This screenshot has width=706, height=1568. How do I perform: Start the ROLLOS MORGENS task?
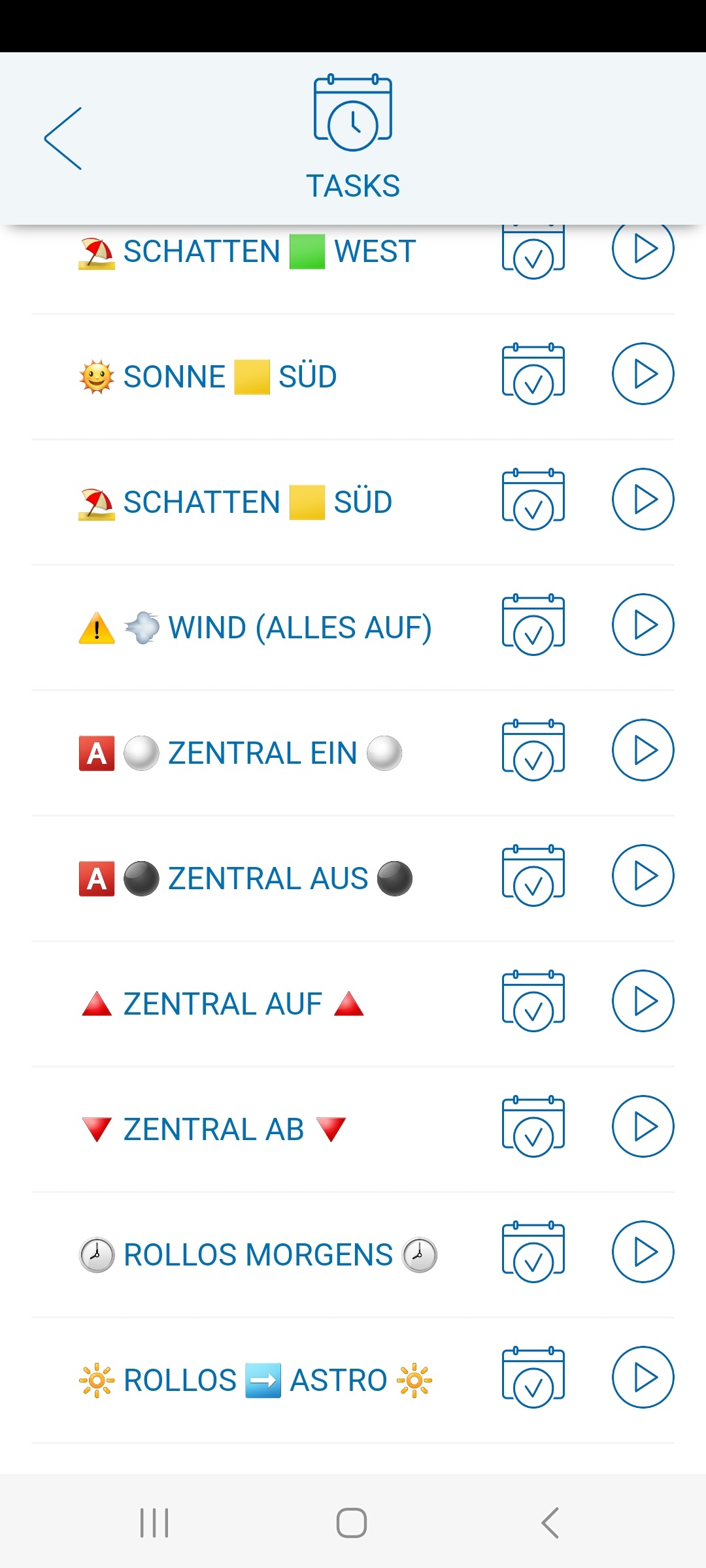coord(643,1252)
